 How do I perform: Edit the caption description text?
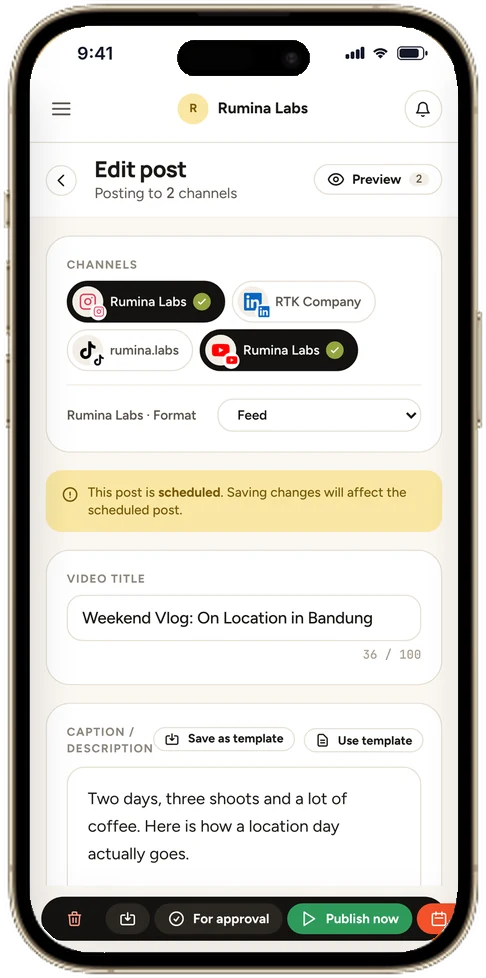(244, 826)
